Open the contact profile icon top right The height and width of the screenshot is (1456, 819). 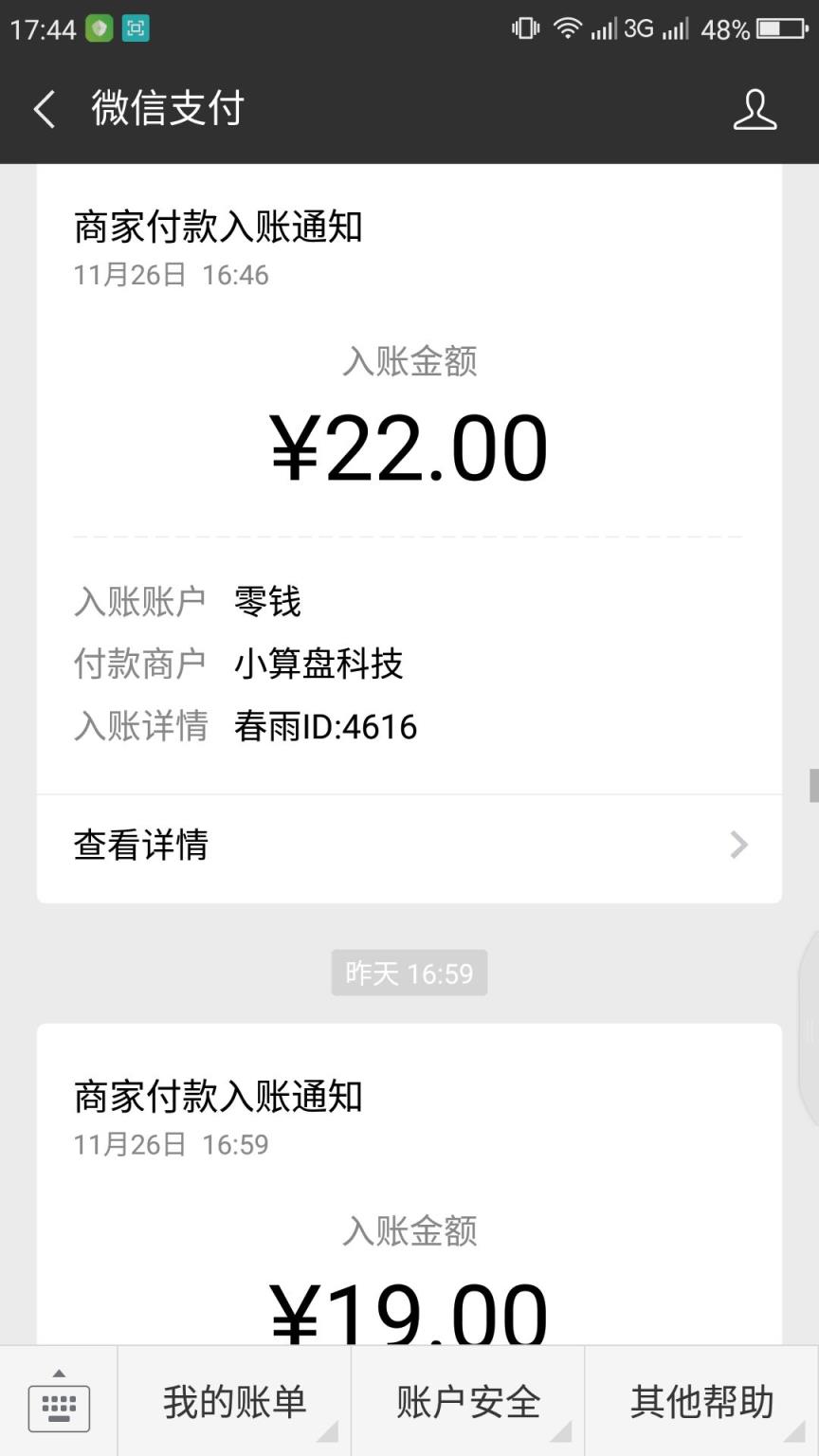pyautogui.click(x=755, y=109)
